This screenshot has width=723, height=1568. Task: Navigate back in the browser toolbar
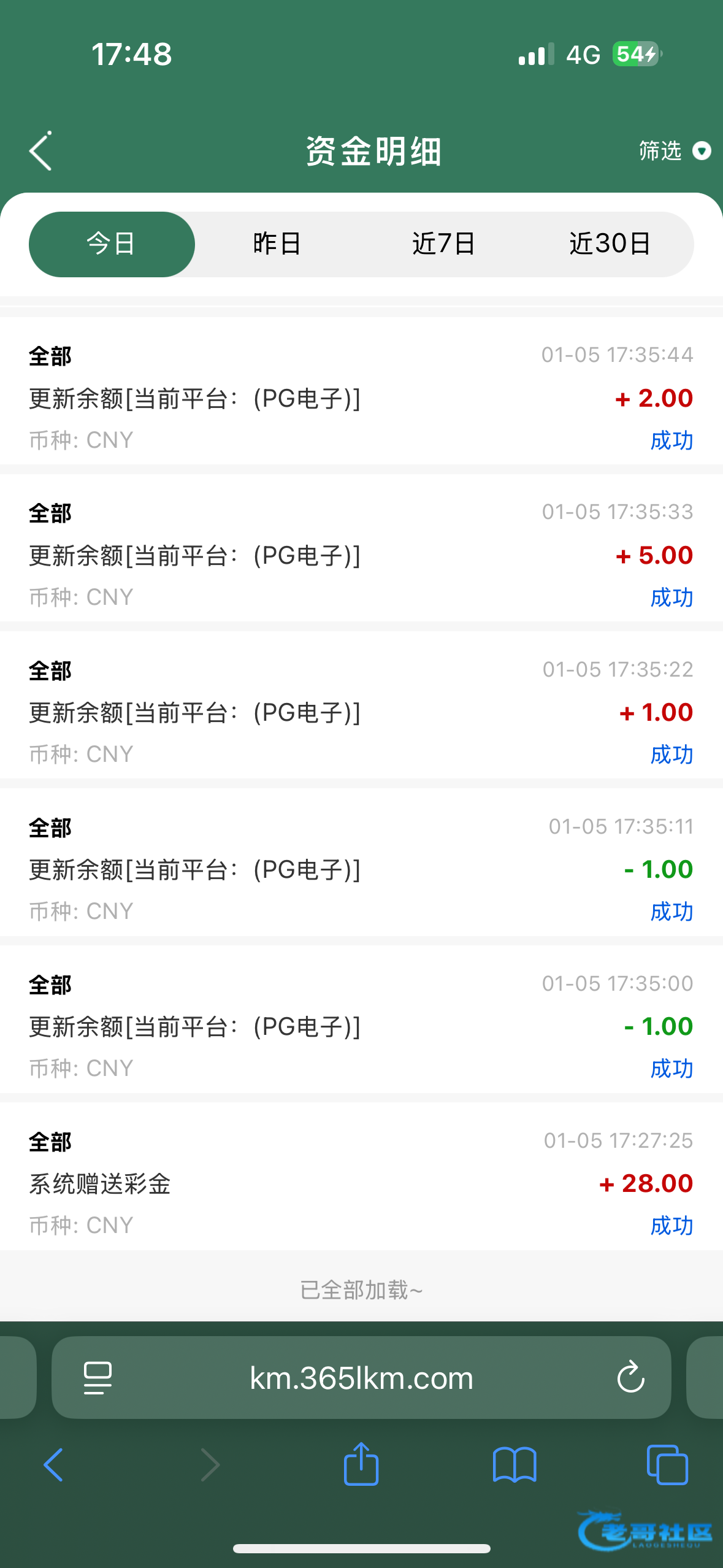[x=53, y=1465]
